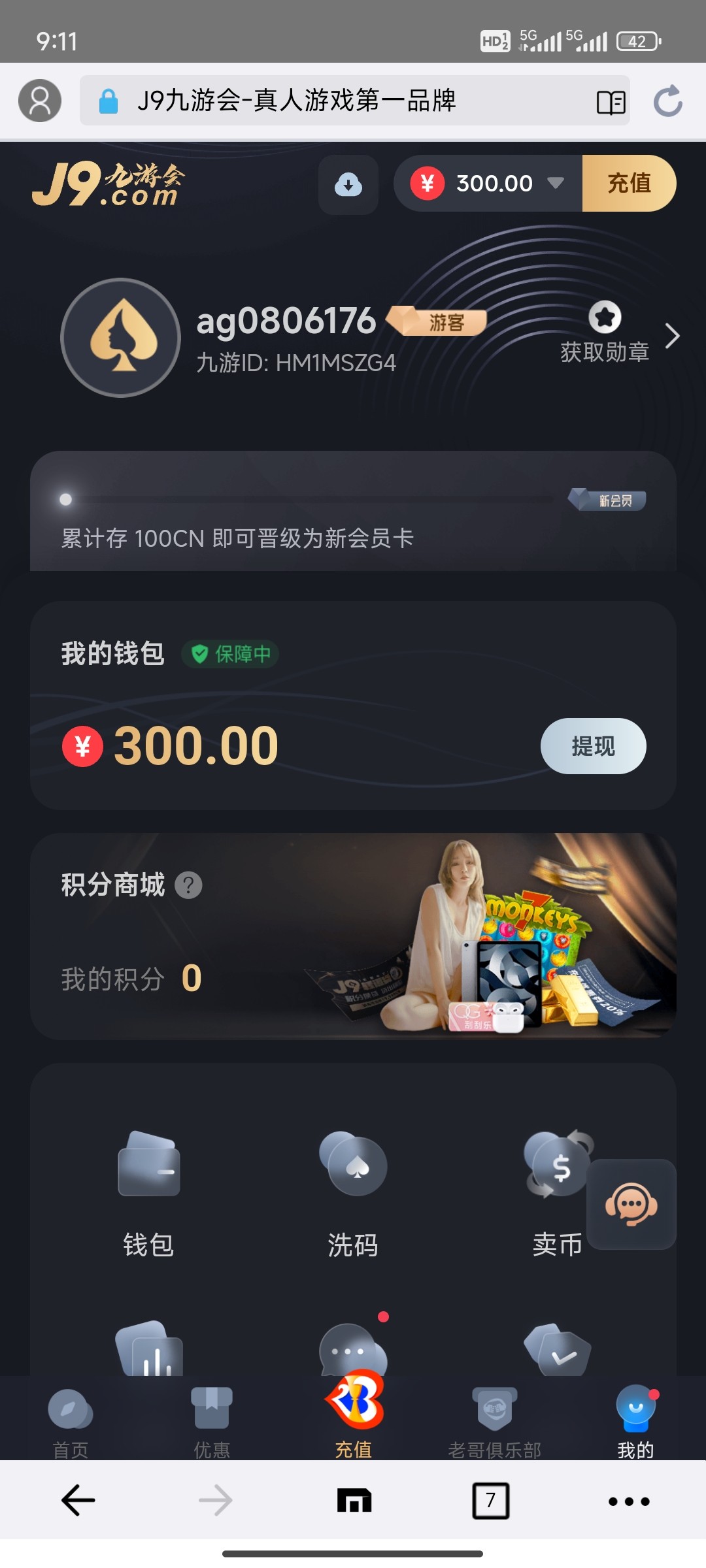This screenshot has height=1568, width=706.
Task: Tap 提现 to withdraw funds
Action: pos(593,746)
